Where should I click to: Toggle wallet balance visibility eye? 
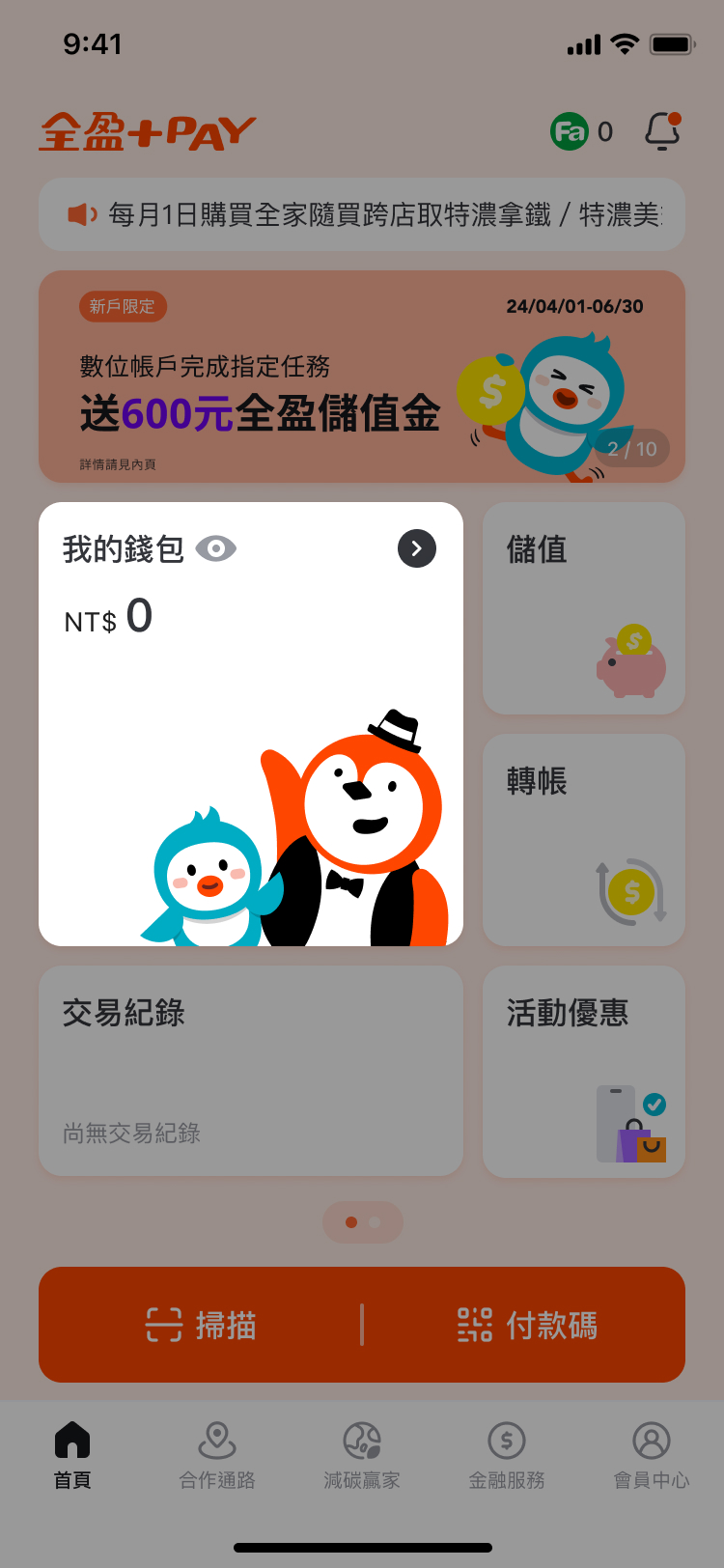coord(215,548)
